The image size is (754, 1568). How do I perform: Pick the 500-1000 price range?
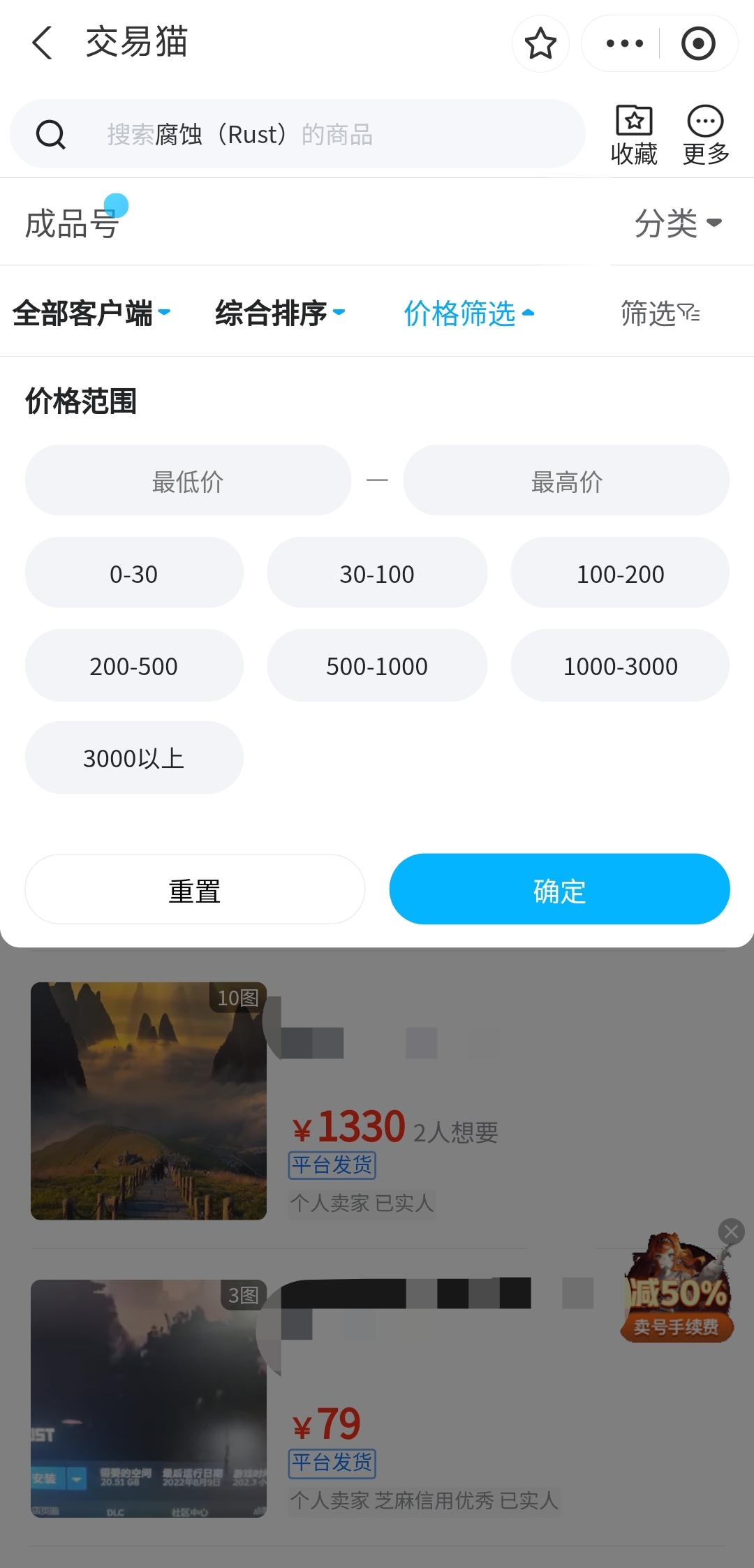pyautogui.click(x=377, y=665)
